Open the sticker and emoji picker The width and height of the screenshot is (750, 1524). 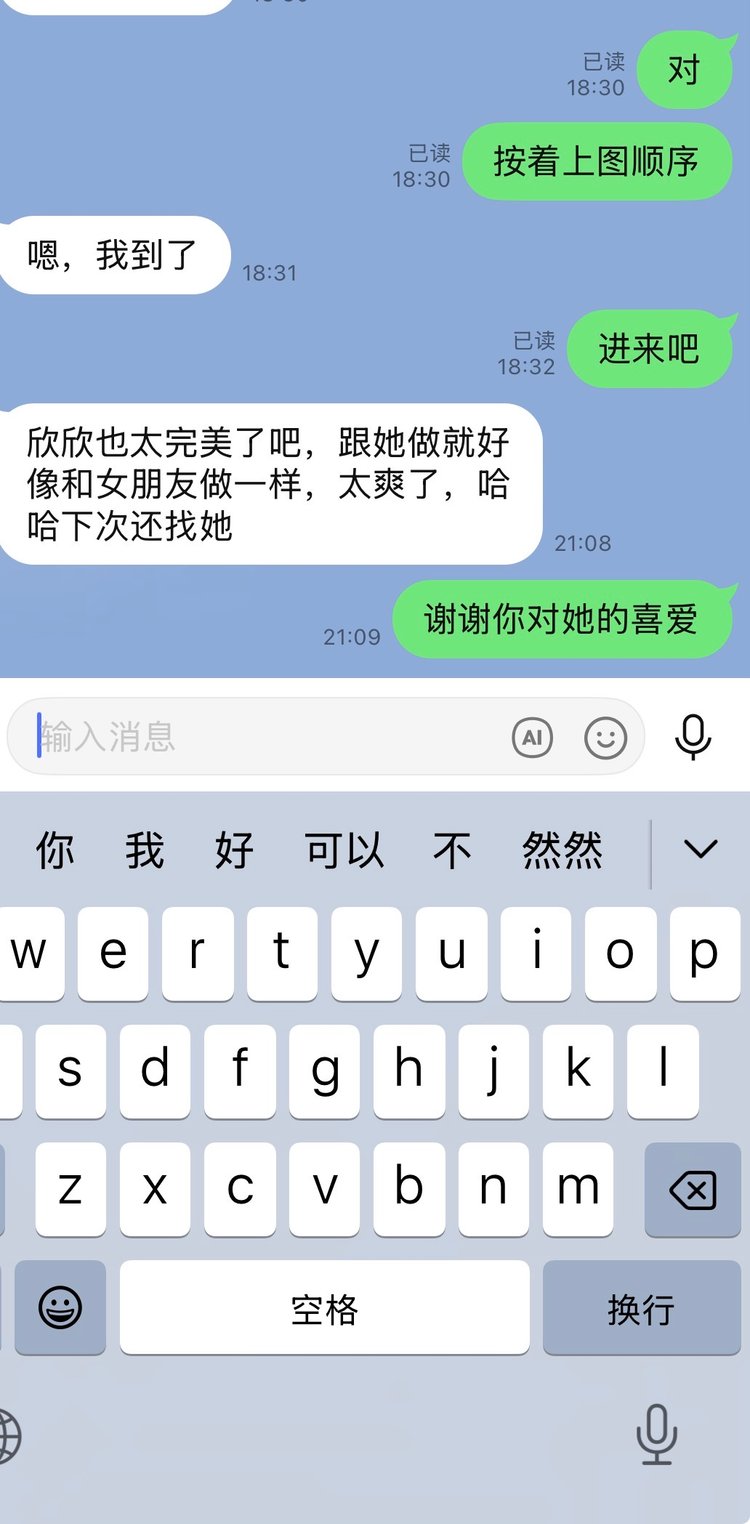[605, 738]
